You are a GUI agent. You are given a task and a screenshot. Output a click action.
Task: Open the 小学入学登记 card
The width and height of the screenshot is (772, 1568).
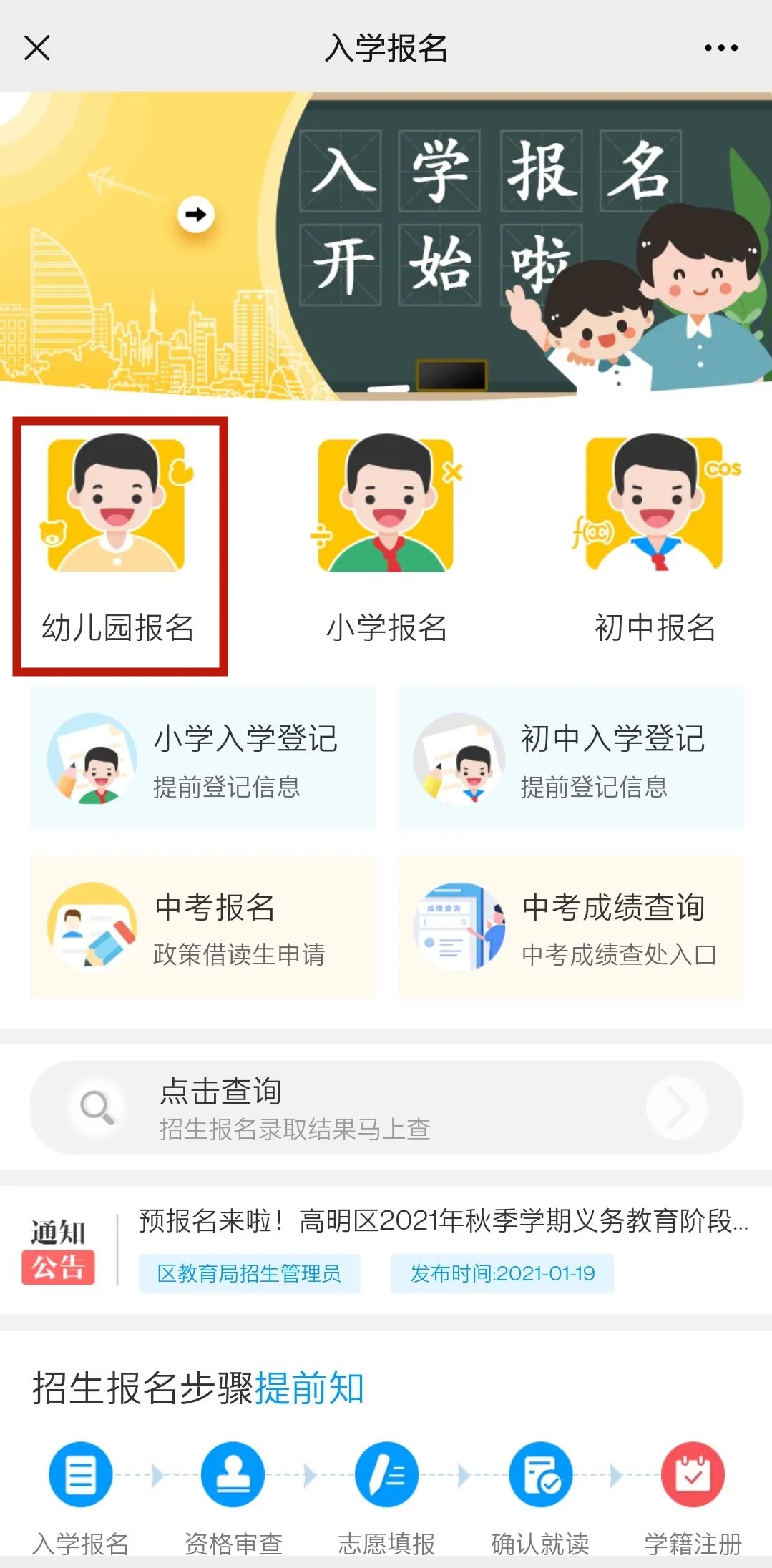click(x=203, y=758)
